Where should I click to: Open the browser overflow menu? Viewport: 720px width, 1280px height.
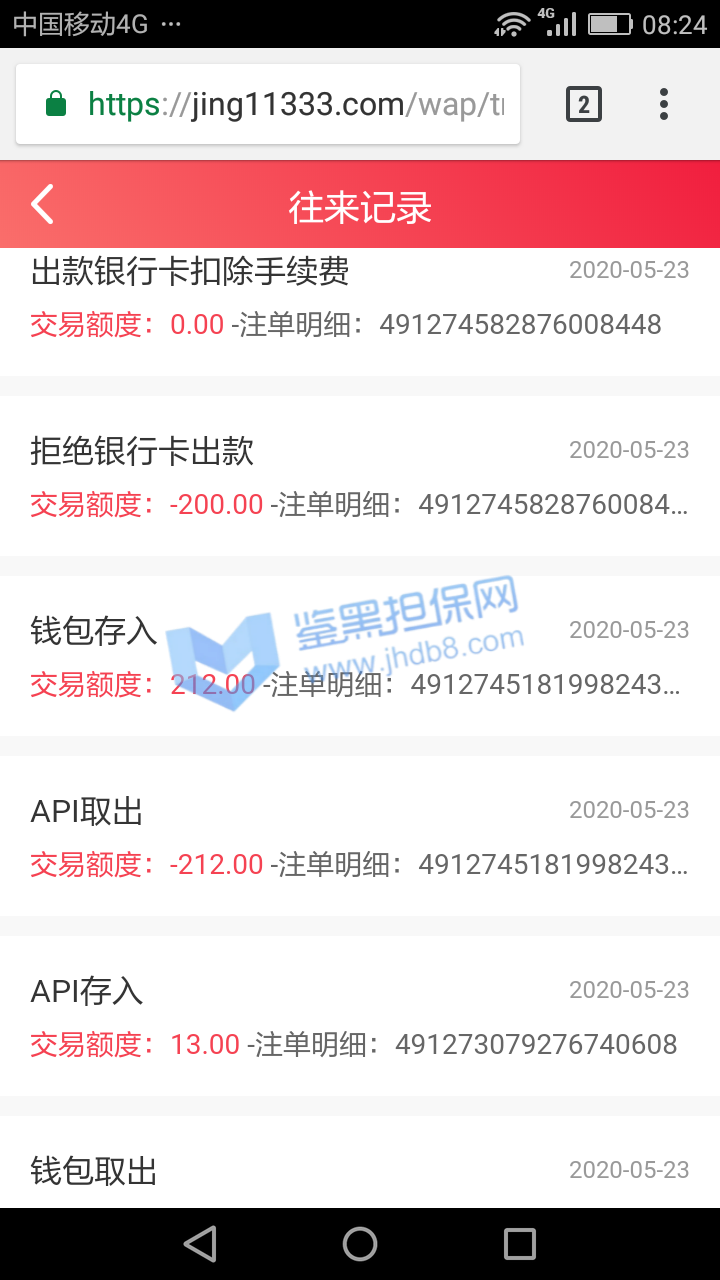[x=663, y=104]
